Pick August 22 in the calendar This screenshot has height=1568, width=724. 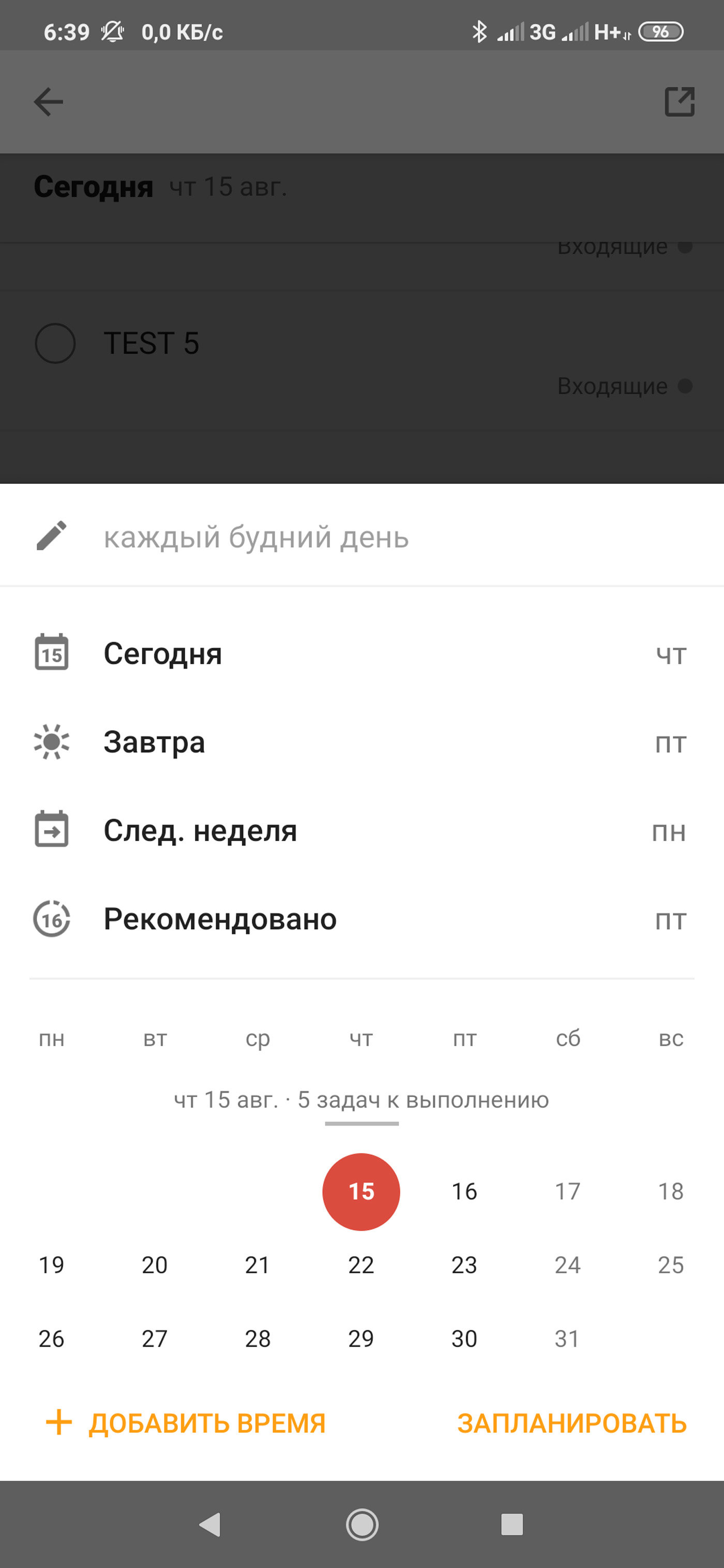(361, 1265)
